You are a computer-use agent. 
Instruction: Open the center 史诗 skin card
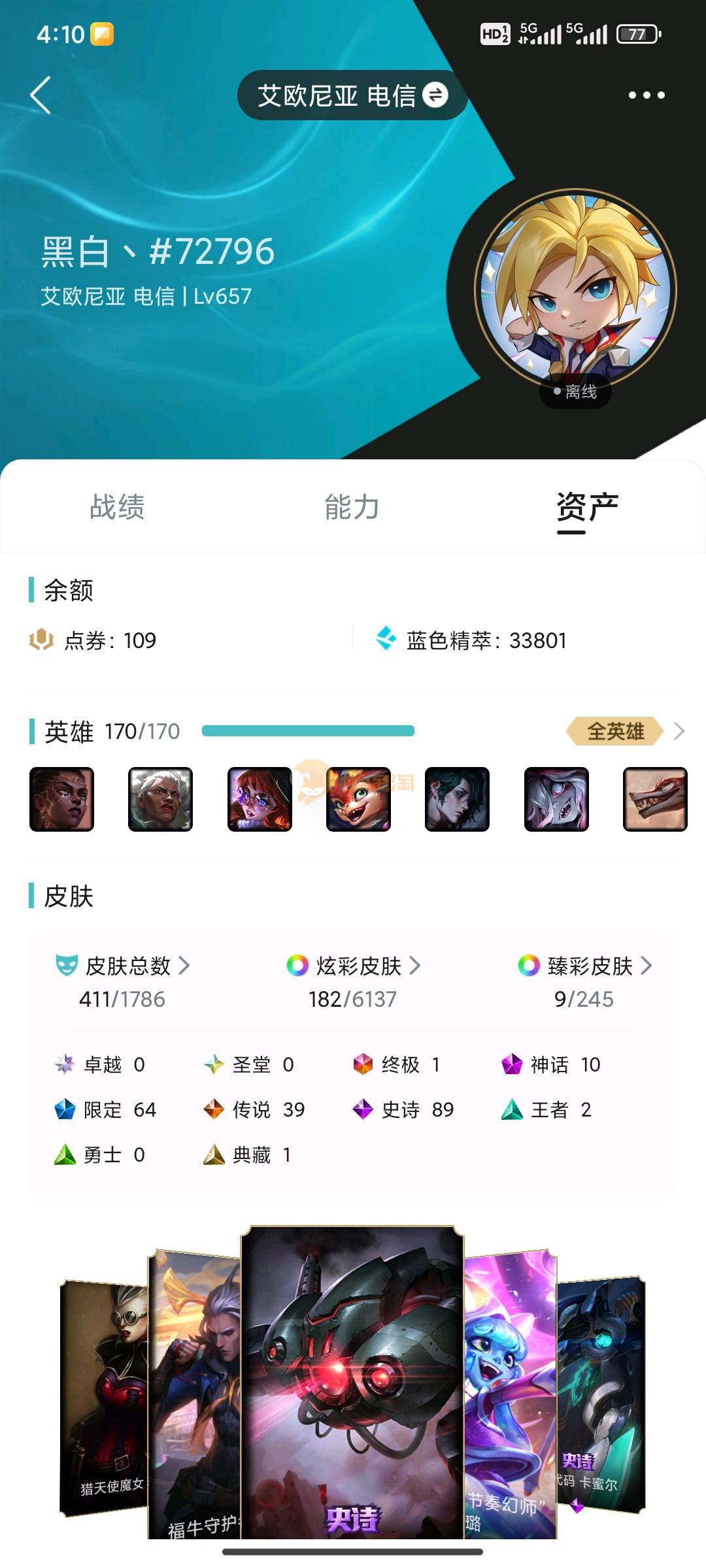[x=352, y=1379]
